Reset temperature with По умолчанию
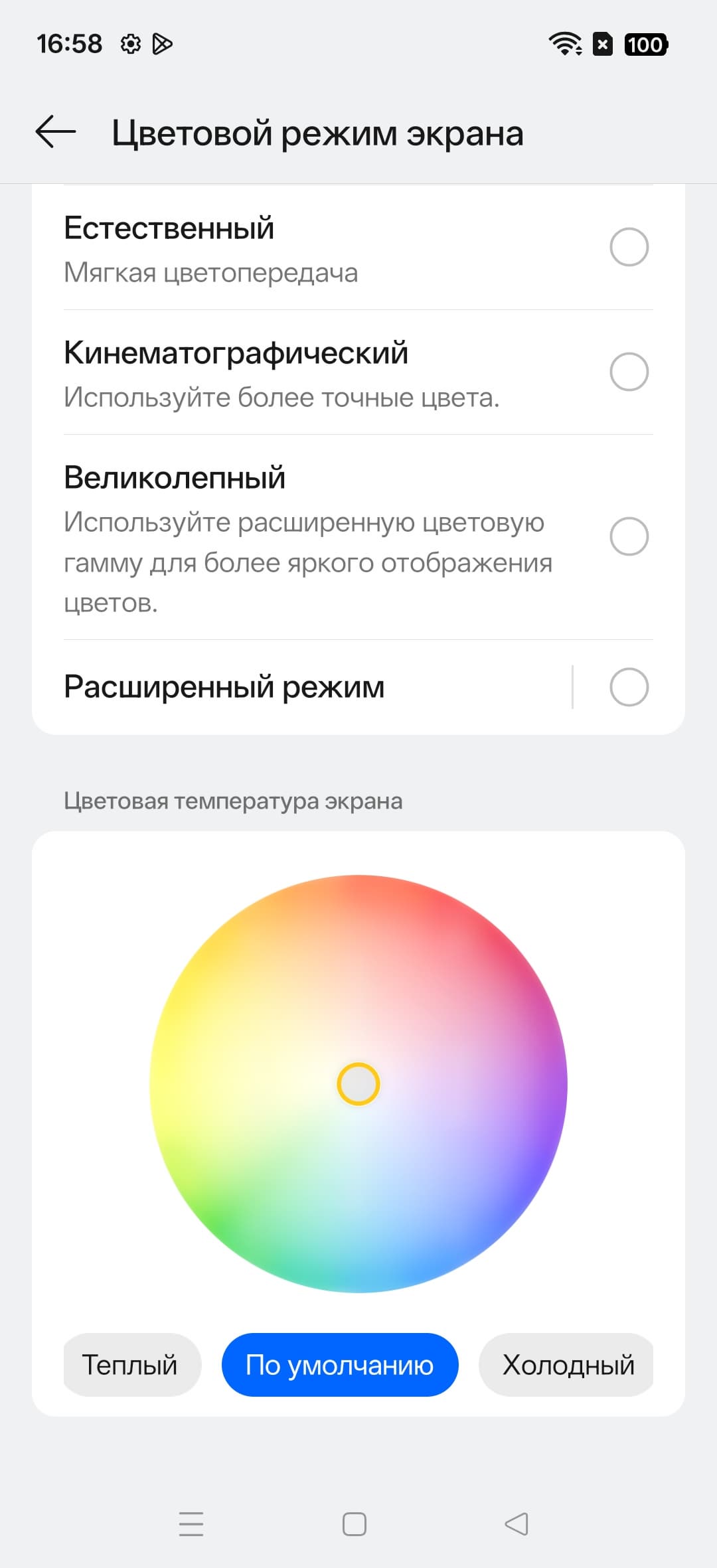The image size is (717, 1568). (340, 1365)
